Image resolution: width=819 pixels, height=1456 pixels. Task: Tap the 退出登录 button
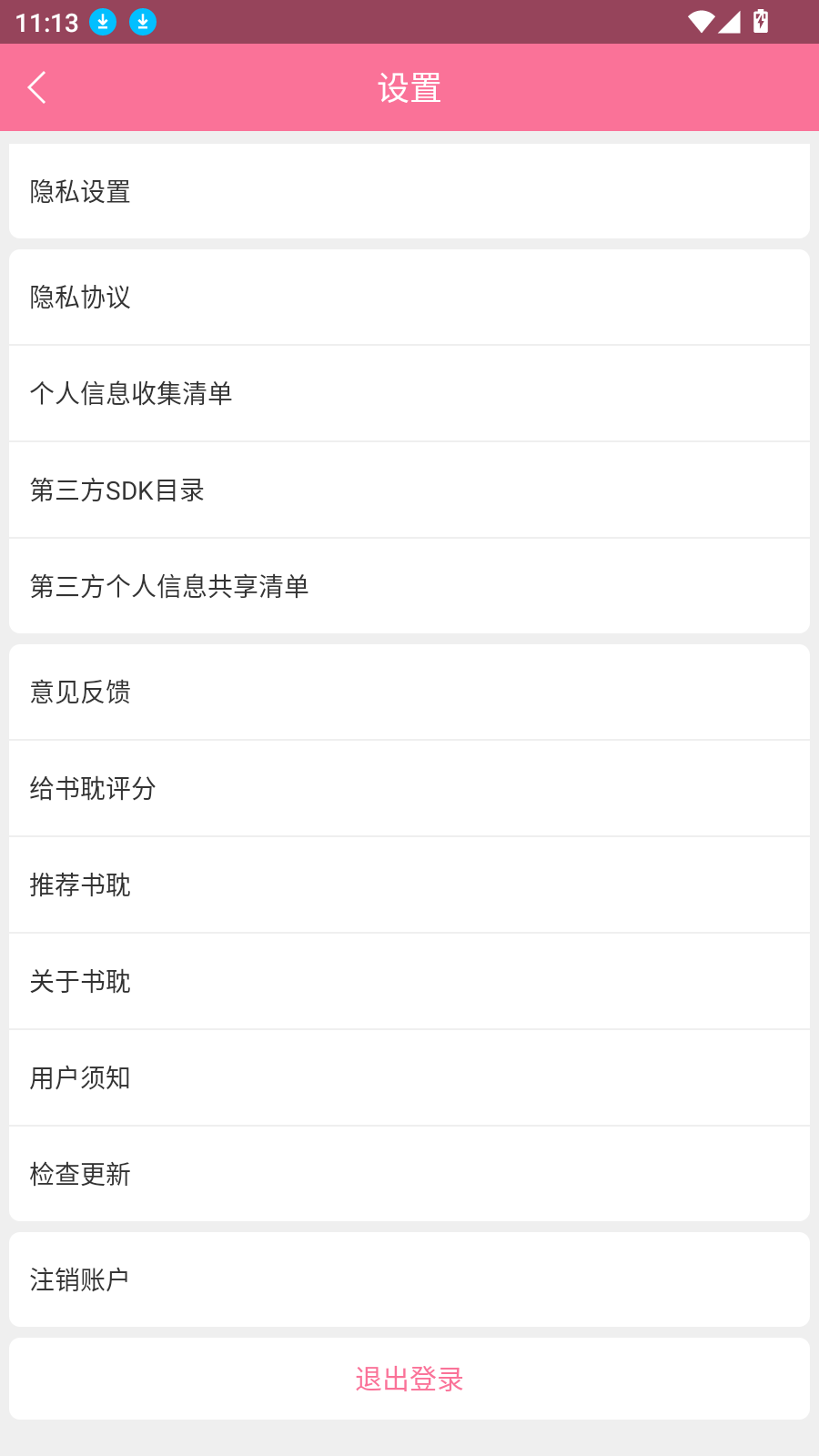pyautogui.click(x=409, y=1379)
